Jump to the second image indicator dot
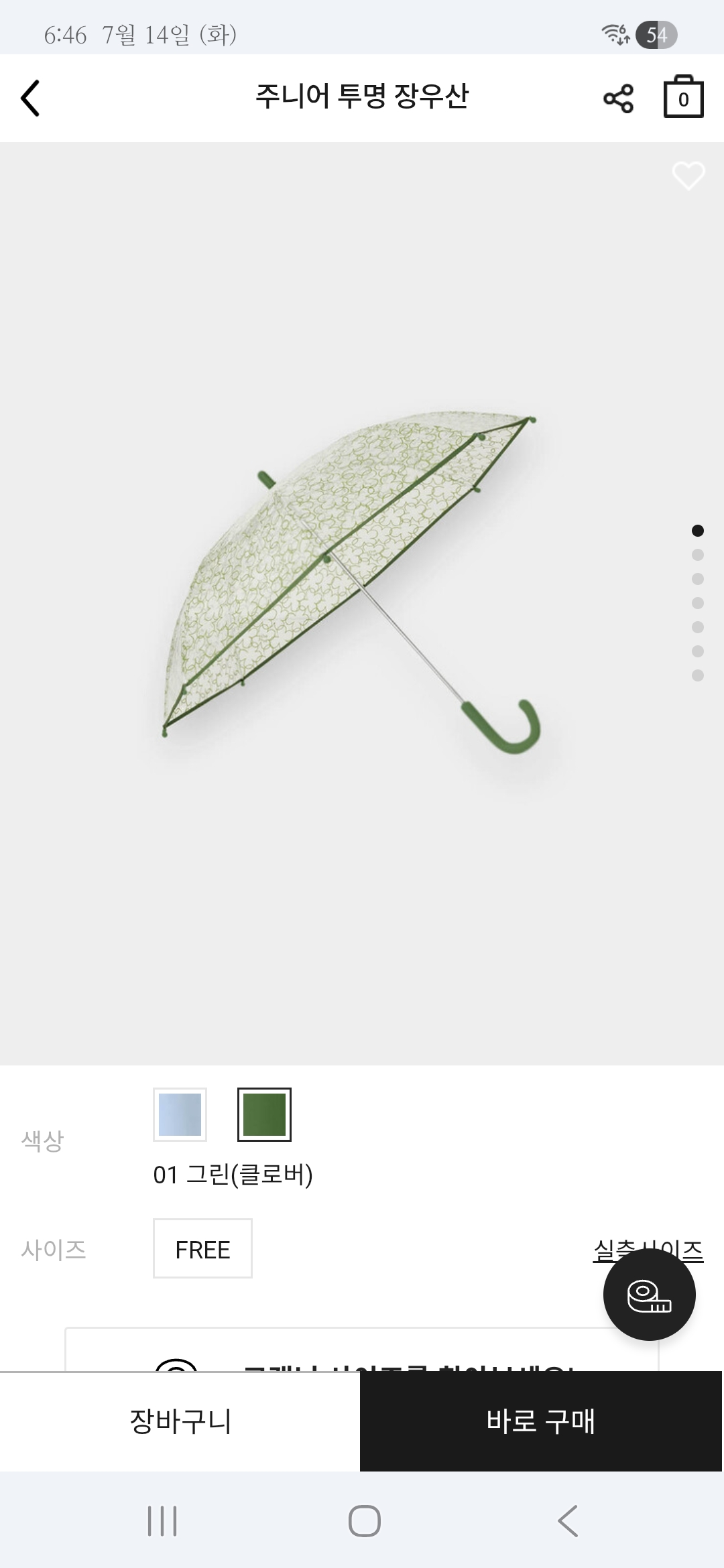This screenshot has width=724, height=1568. pyautogui.click(x=698, y=555)
